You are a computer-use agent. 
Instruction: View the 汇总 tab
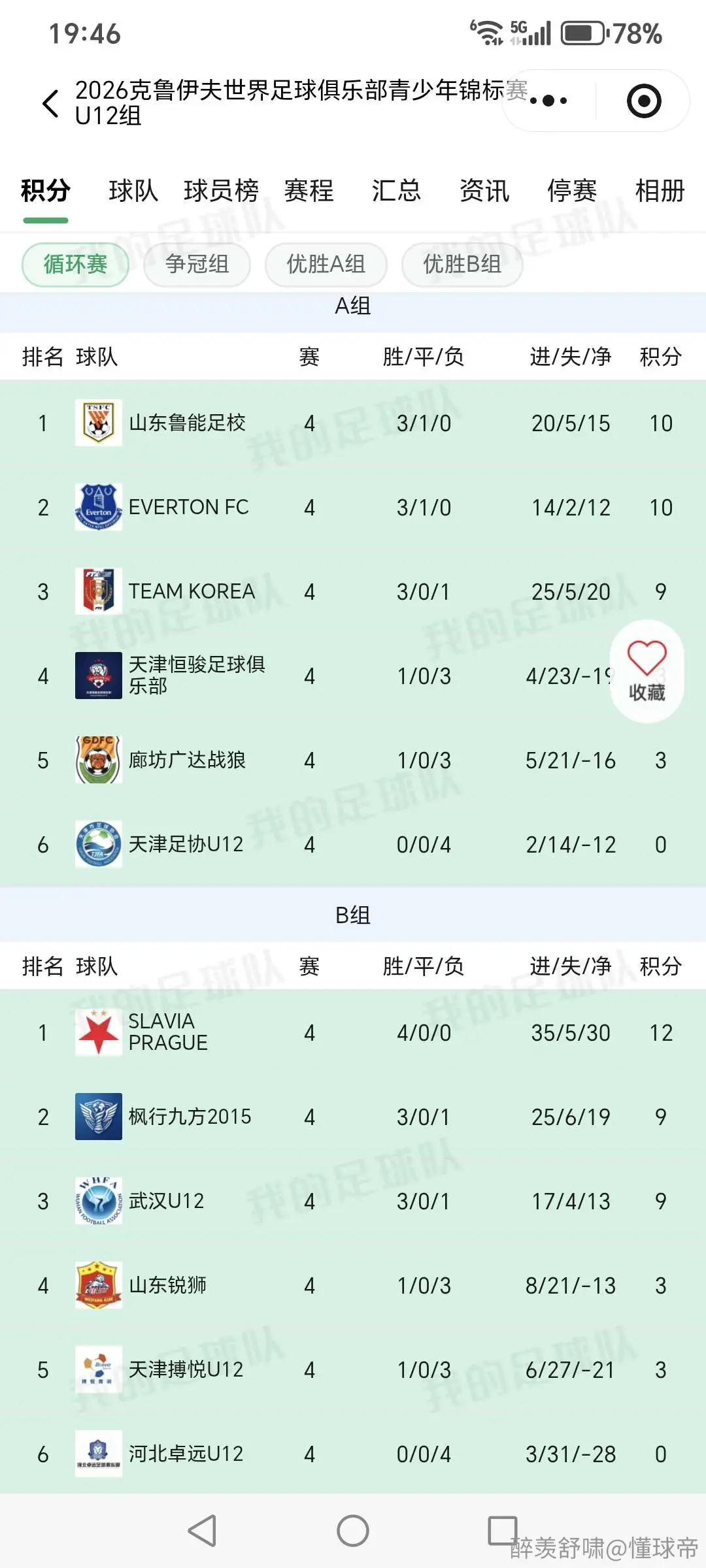(x=396, y=191)
